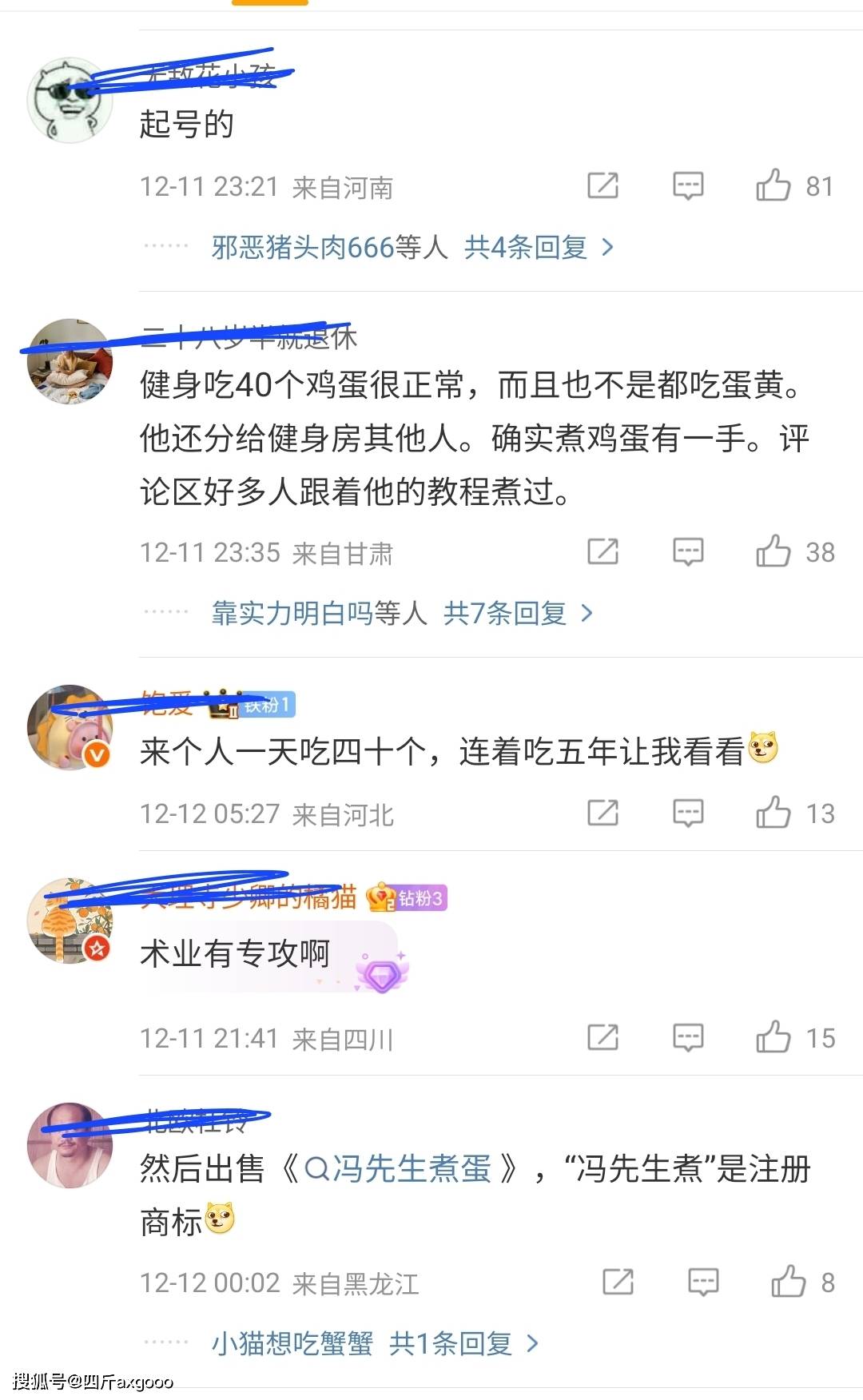Share the comment from 黑龙江
This screenshot has width=863, height=1400.
point(618,1282)
